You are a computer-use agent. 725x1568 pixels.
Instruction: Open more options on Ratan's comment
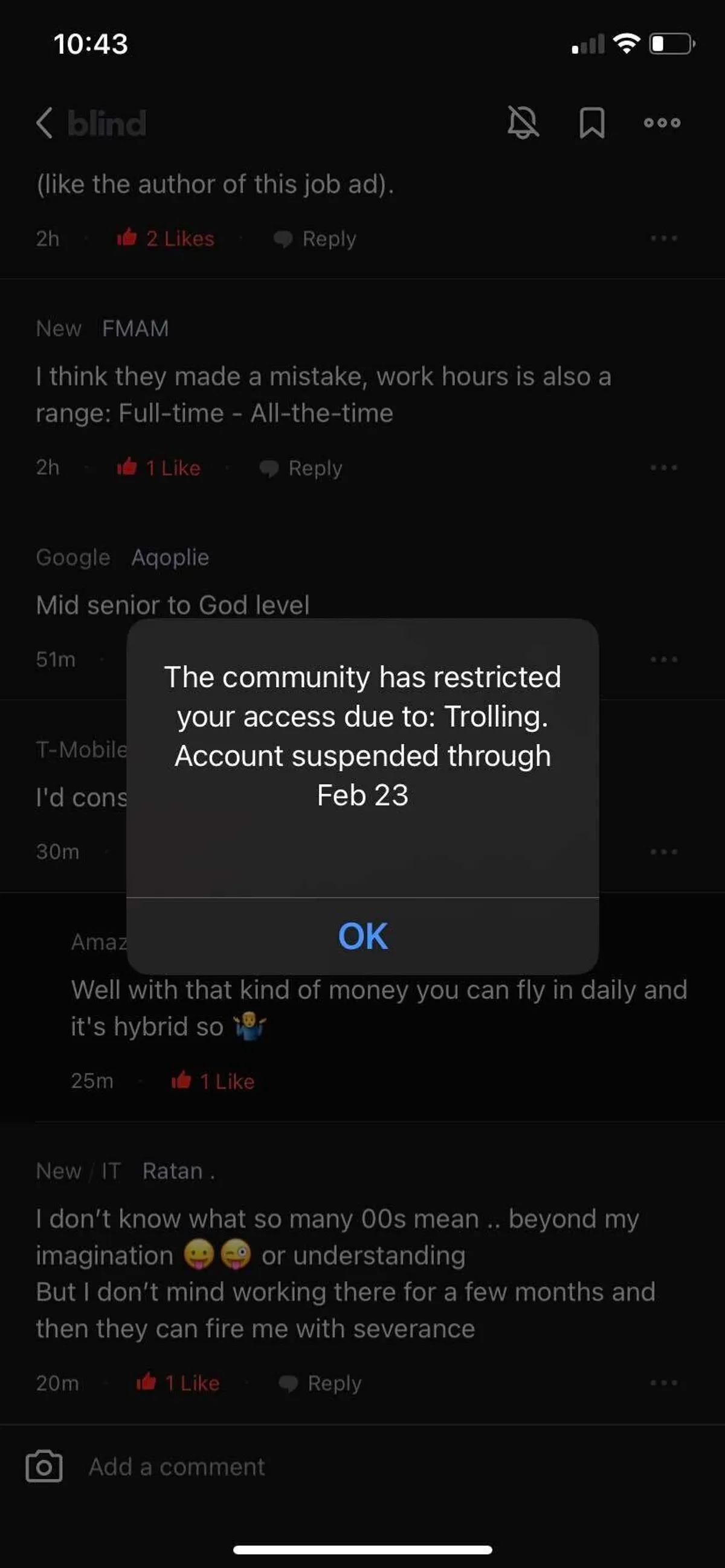click(x=663, y=1383)
